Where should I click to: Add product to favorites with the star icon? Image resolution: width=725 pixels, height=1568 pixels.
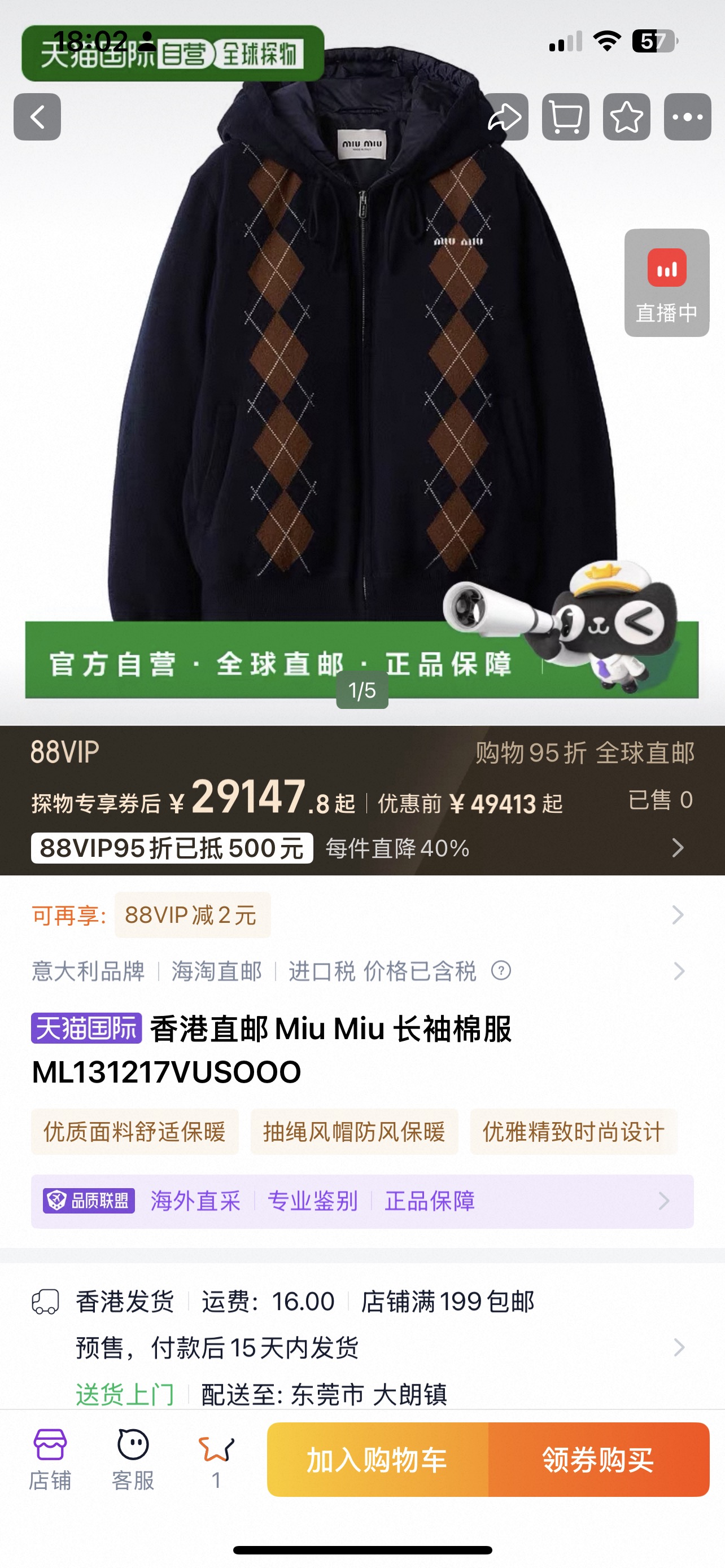click(x=626, y=117)
